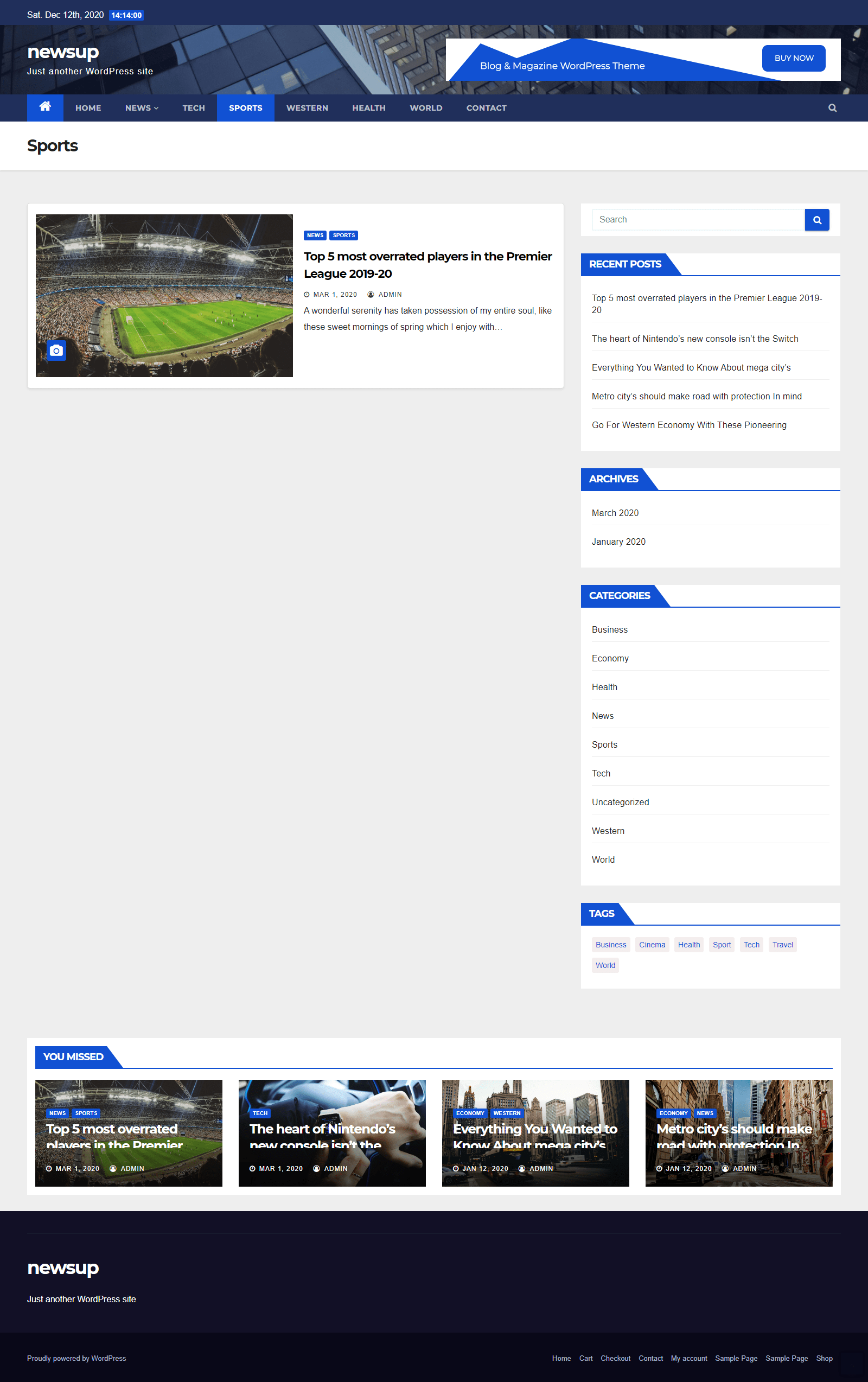The width and height of the screenshot is (868, 1382).
Task: Switch to the Tech menu item
Action: pyautogui.click(x=193, y=108)
